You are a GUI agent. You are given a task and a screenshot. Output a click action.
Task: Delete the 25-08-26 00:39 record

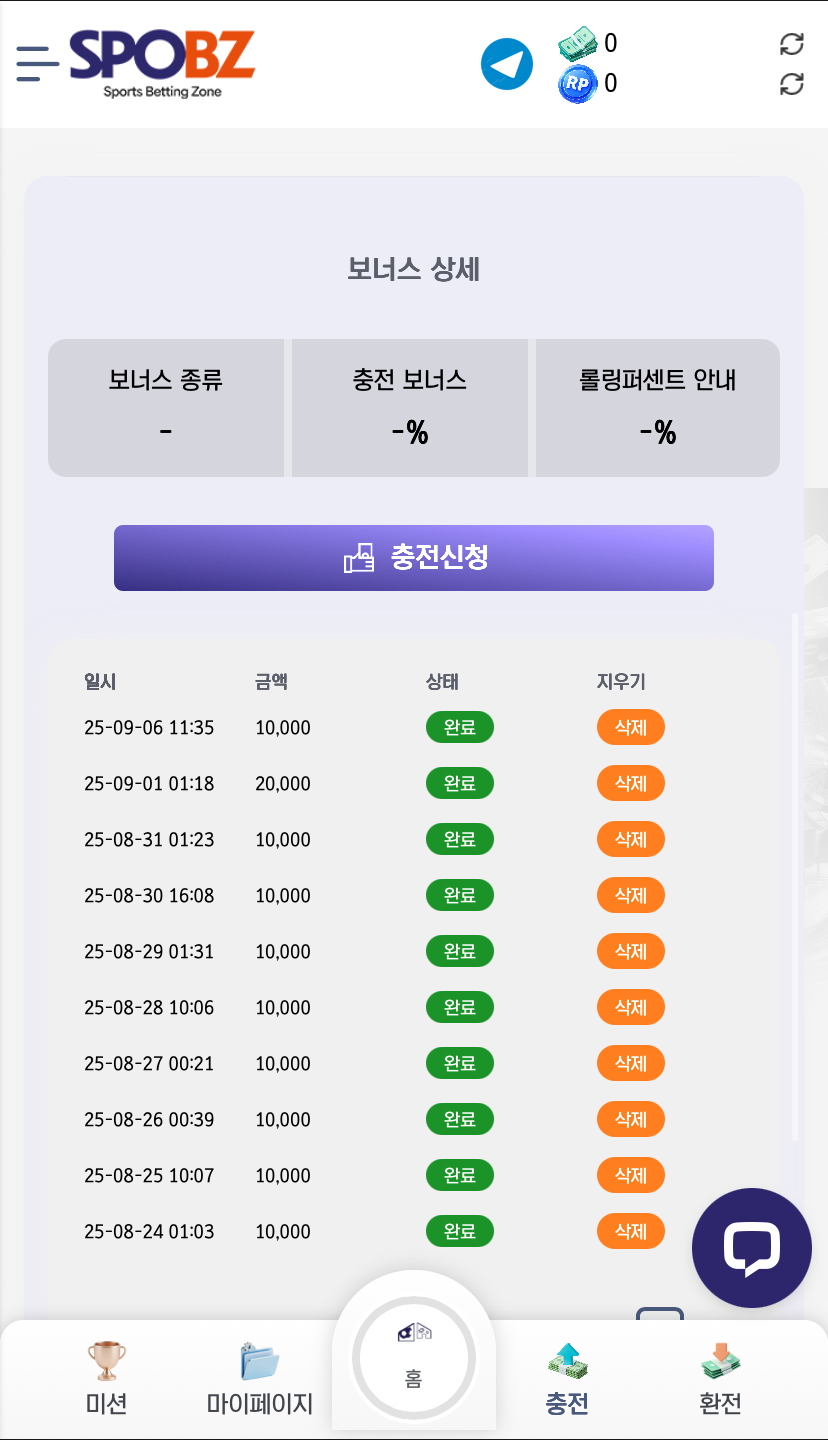click(x=631, y=1119)
